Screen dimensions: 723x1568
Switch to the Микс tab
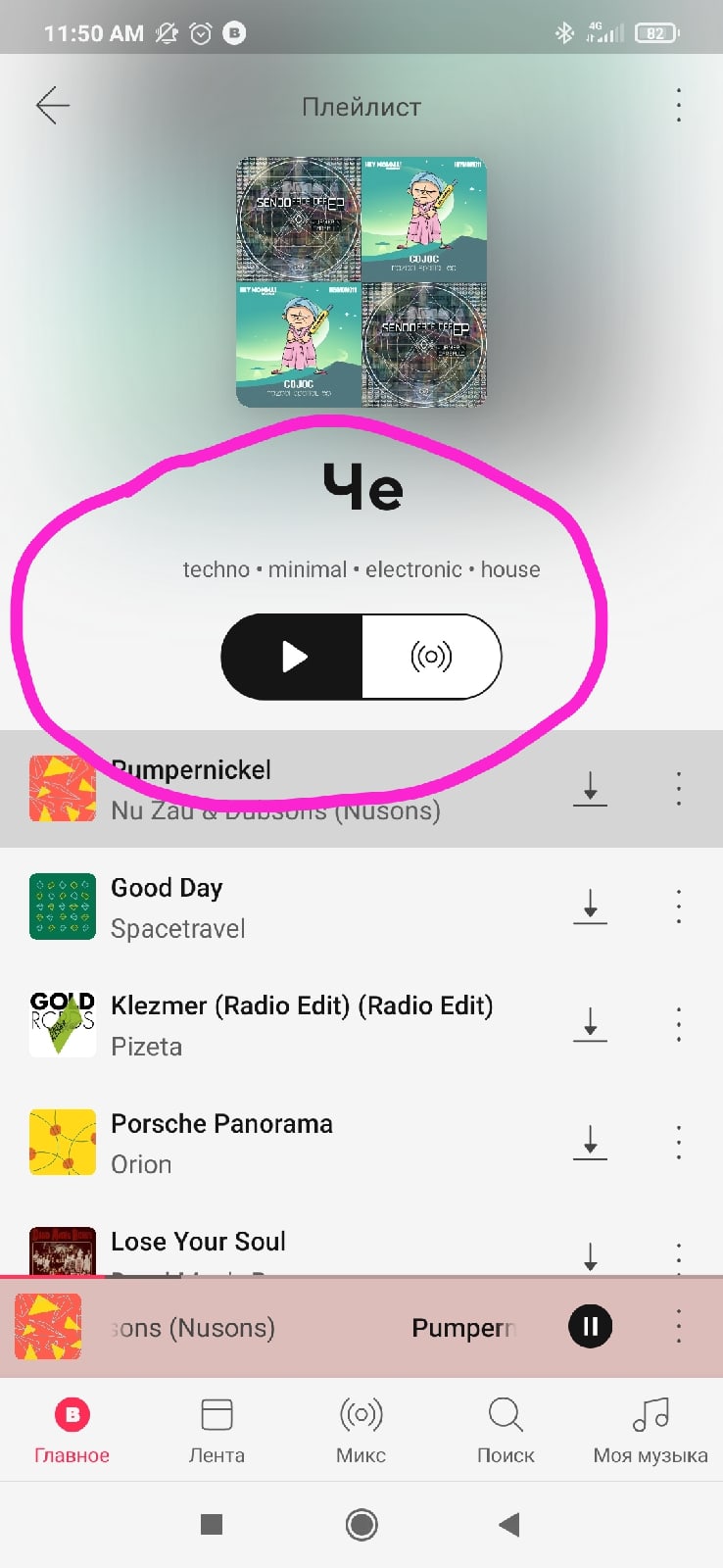coord(361,1431)
